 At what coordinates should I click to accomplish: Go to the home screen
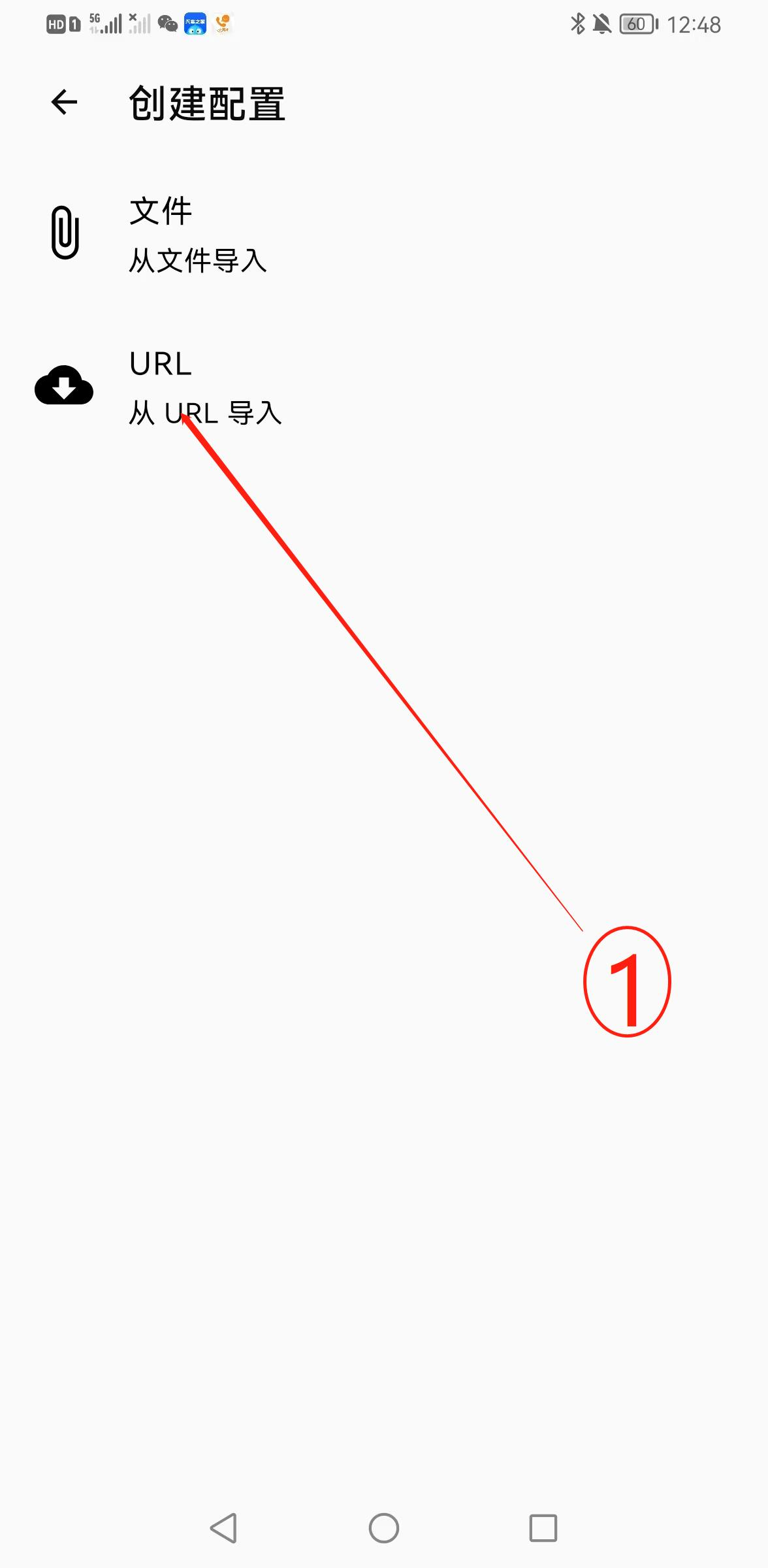coord(384,1528)
